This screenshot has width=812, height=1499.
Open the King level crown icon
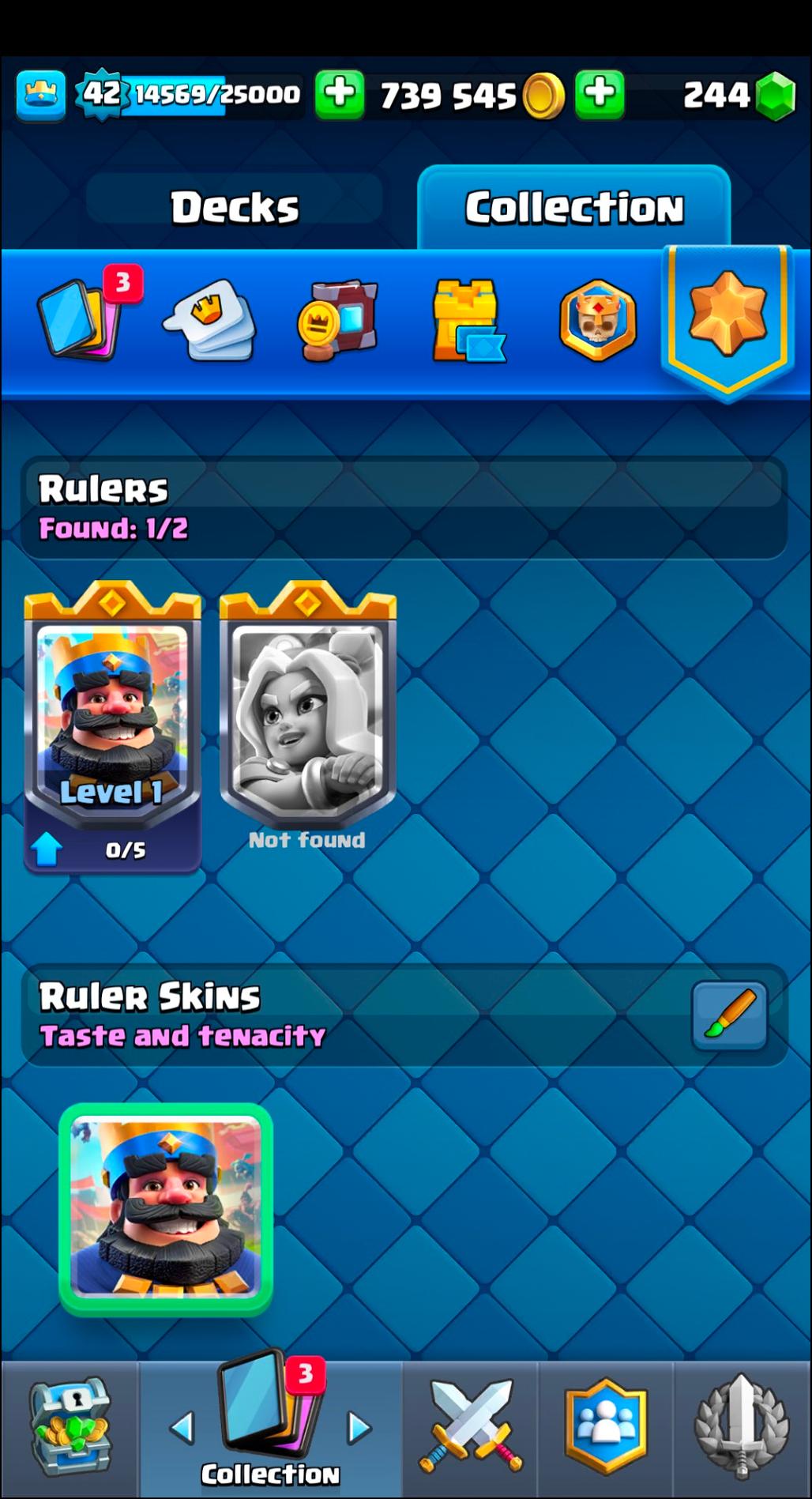tap(41, 96)
